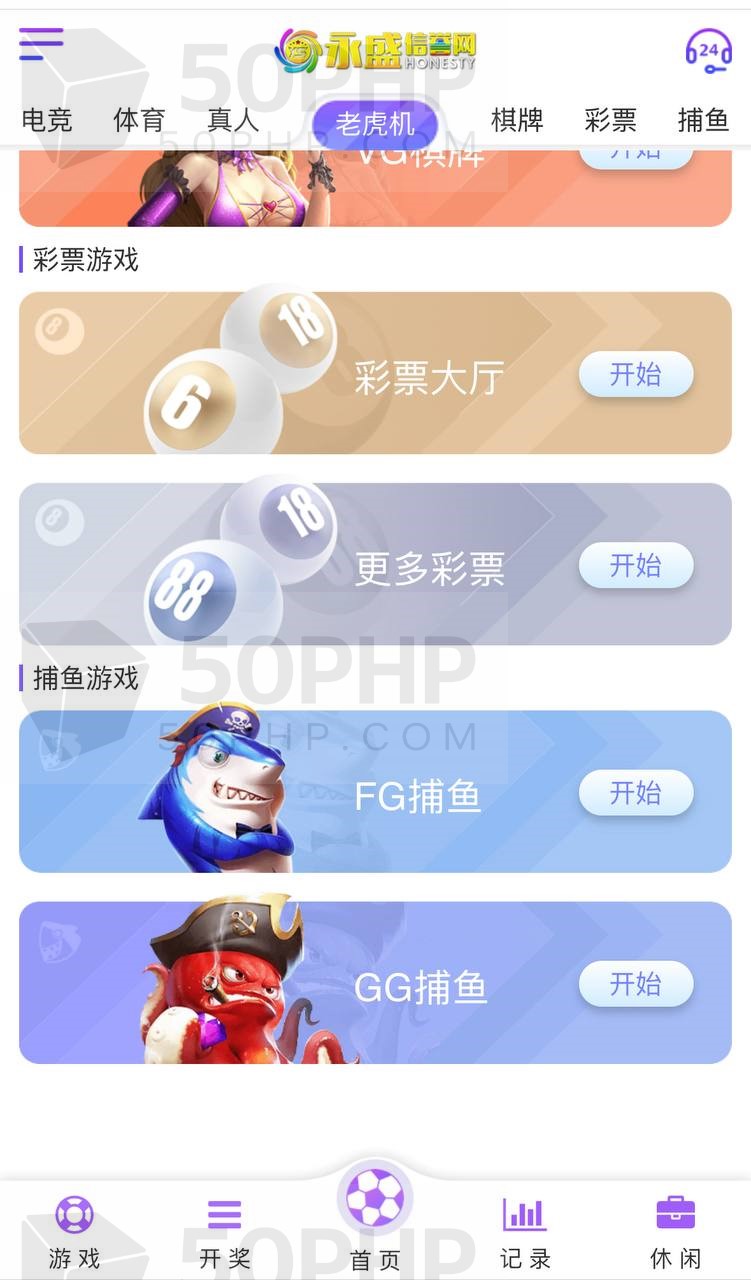Viewport: 751px width, 1280px height.
Task: Start the GG捕鱼 fishing game
Action: tap(635, 984)
